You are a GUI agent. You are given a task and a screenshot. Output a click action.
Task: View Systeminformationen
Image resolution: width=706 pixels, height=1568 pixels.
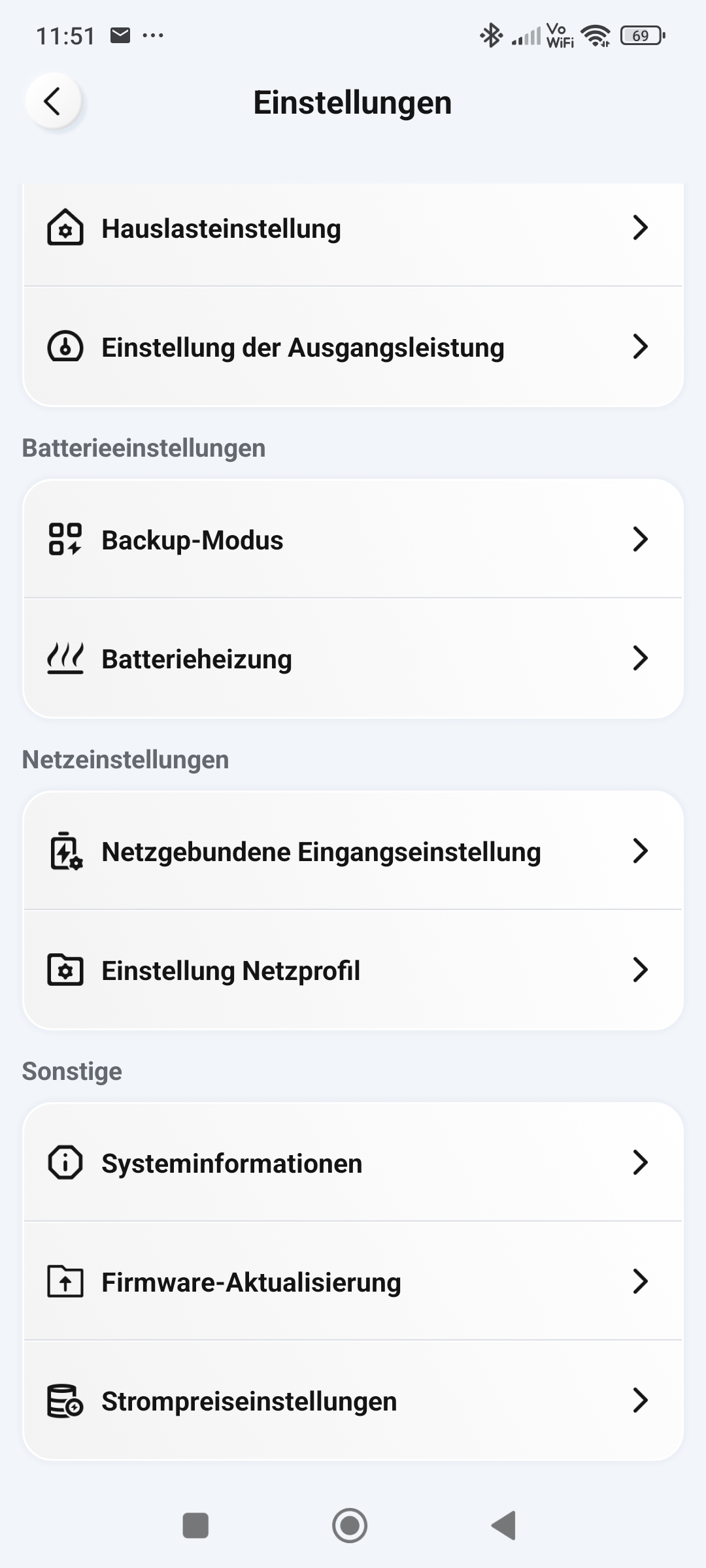point(353,1163)
